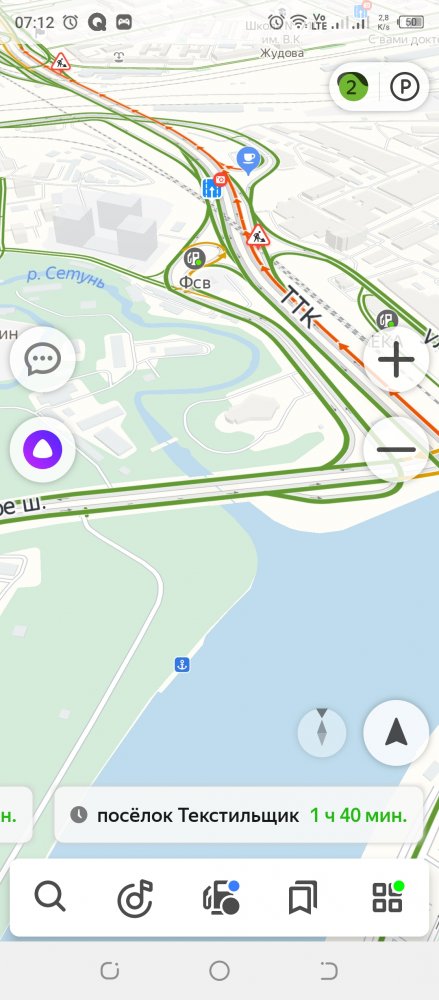Select route to посёлок Текстильщик
The height and width of the screenshot is (1000, 439).
[239, 814]
